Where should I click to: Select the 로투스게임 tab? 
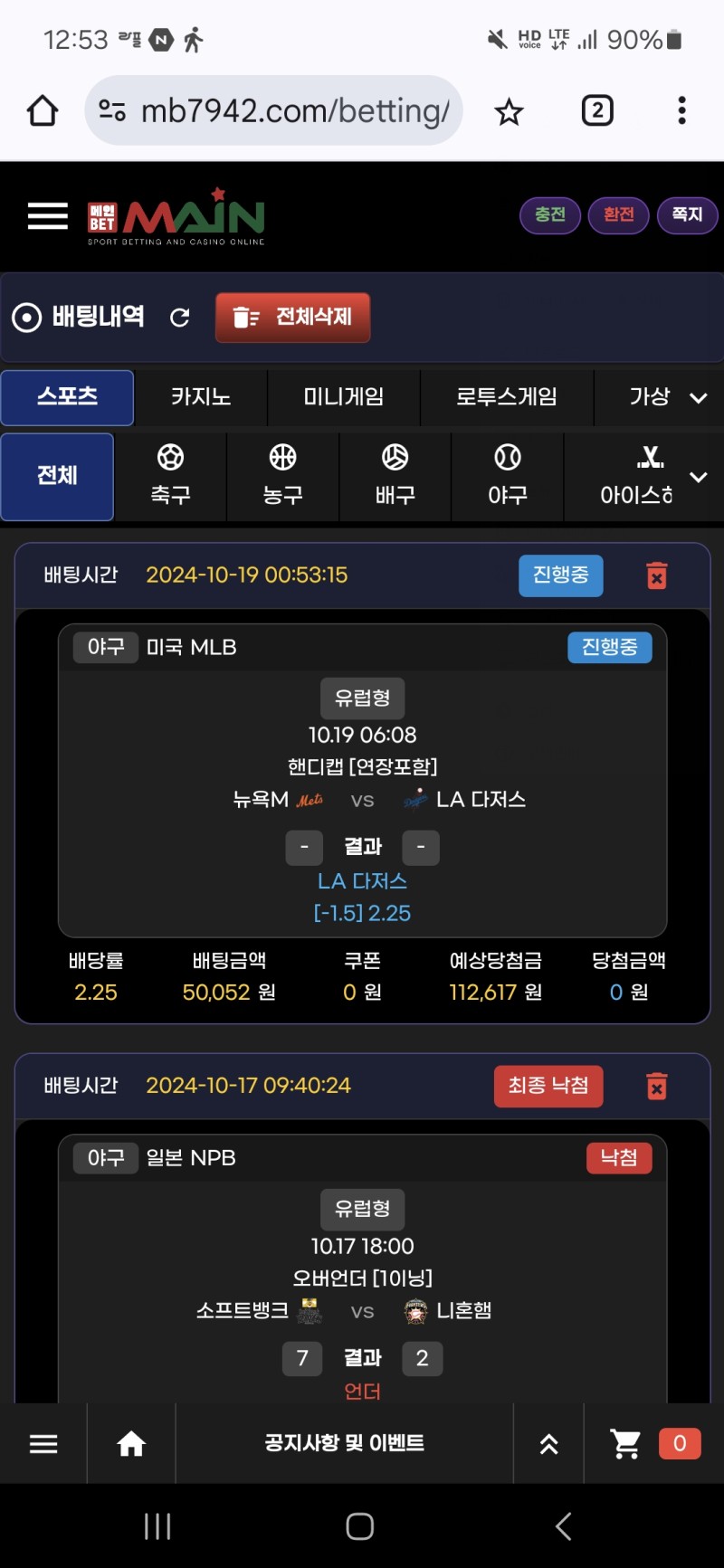pos(507,397)
